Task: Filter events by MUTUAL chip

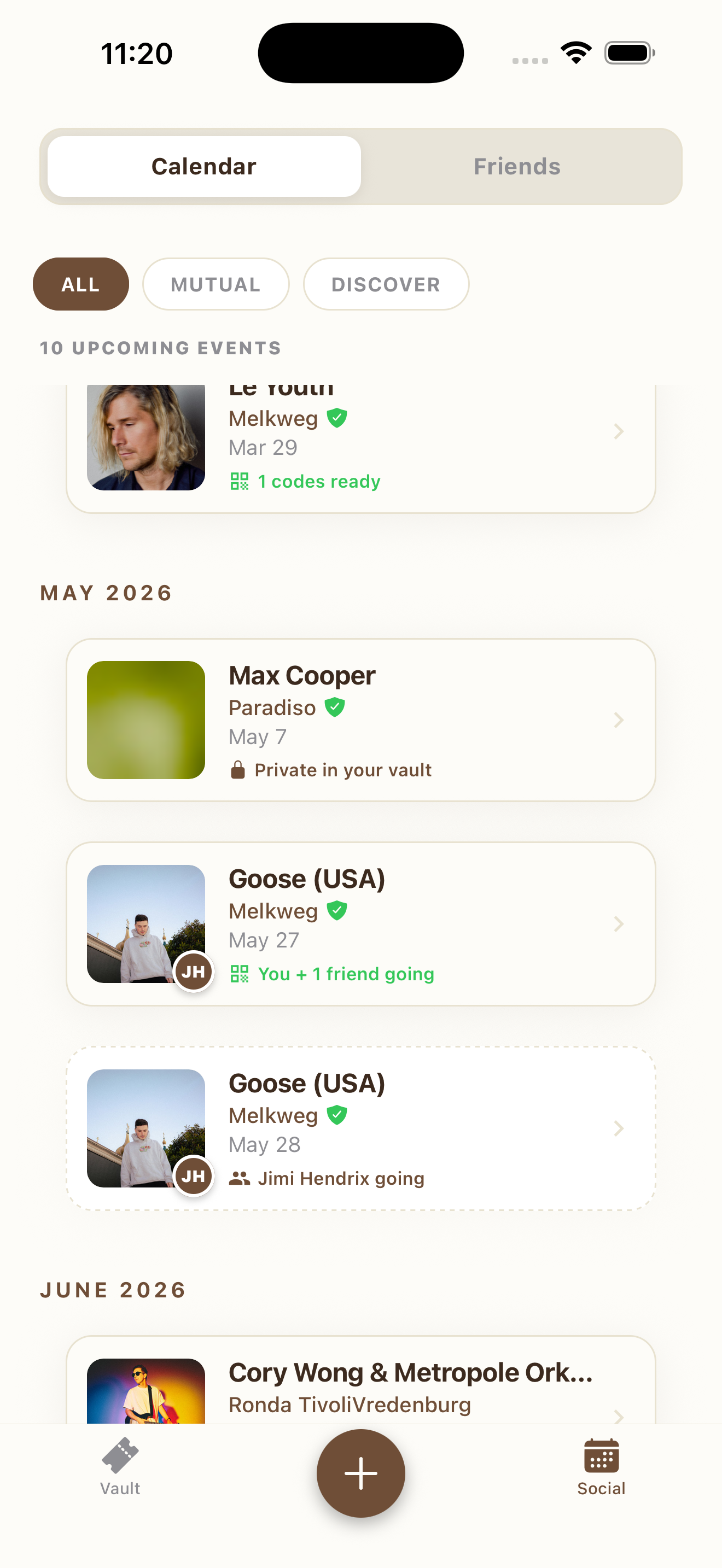Action: (x=216, y=284)
